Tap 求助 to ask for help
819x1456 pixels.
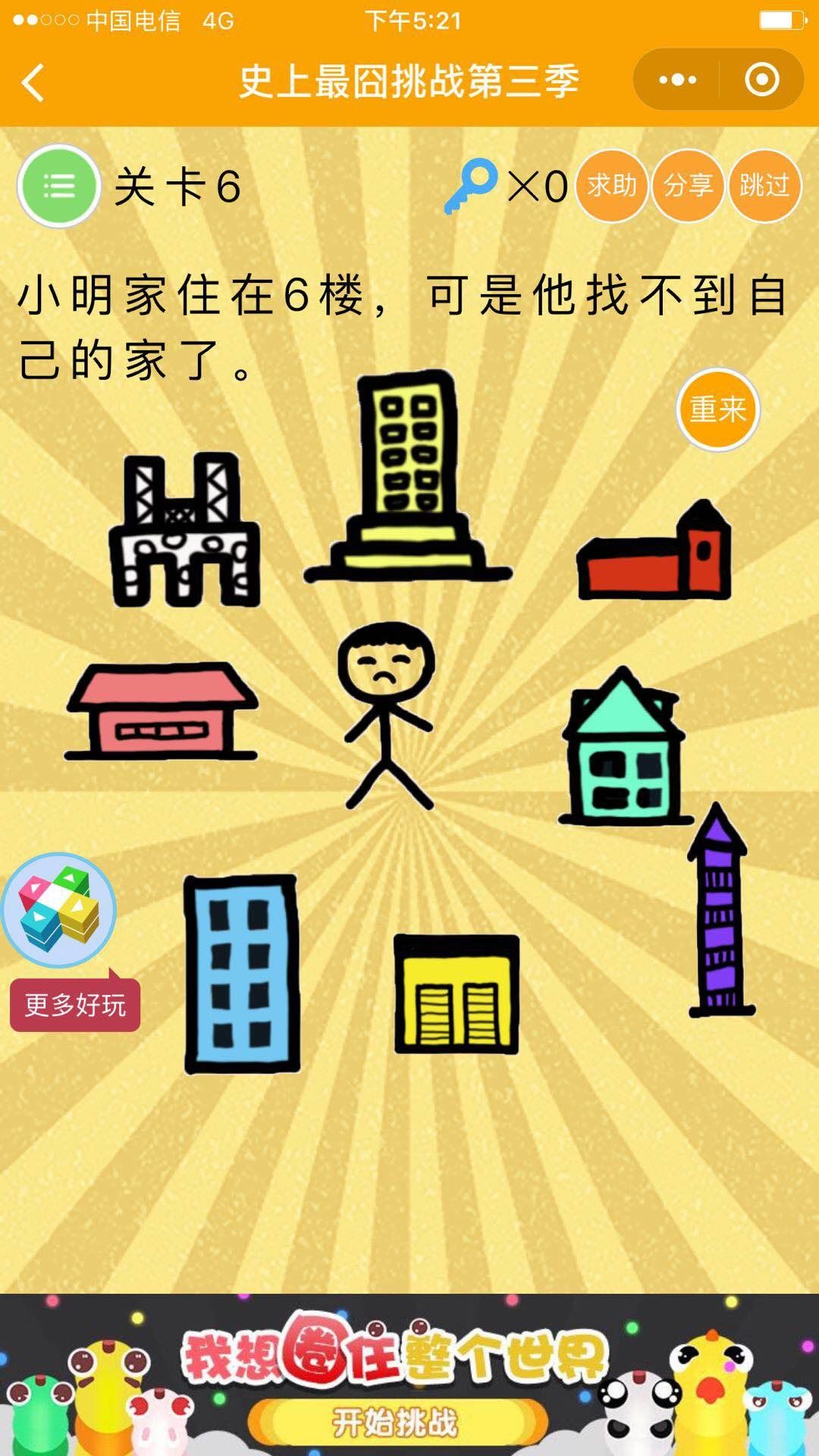coord(611,186)
